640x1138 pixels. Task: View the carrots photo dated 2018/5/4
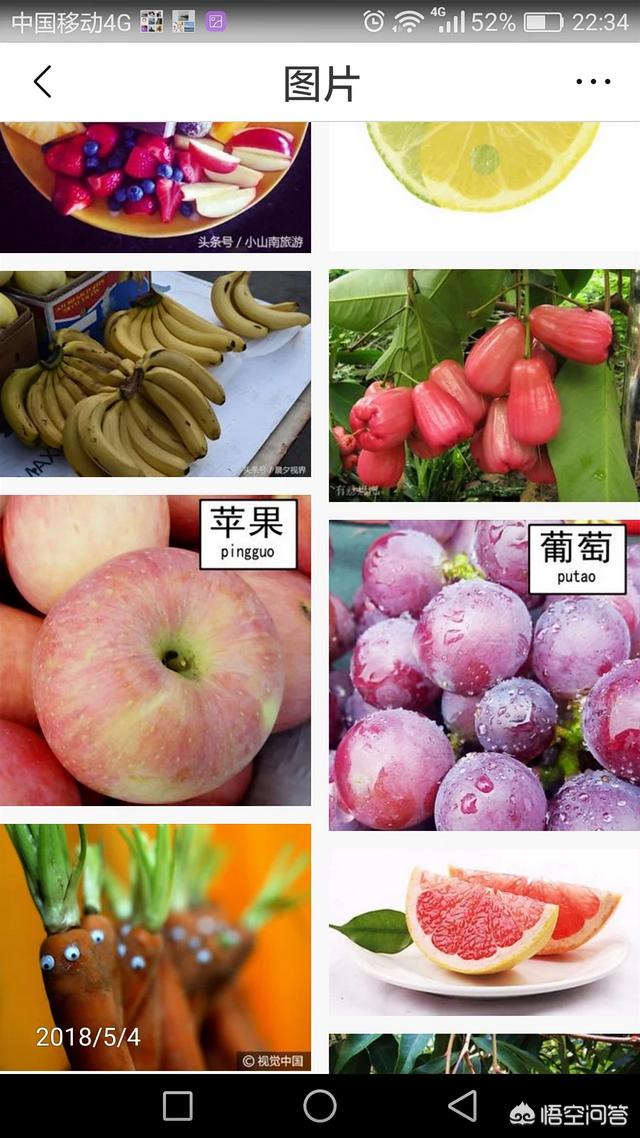[x=155, y=948]
